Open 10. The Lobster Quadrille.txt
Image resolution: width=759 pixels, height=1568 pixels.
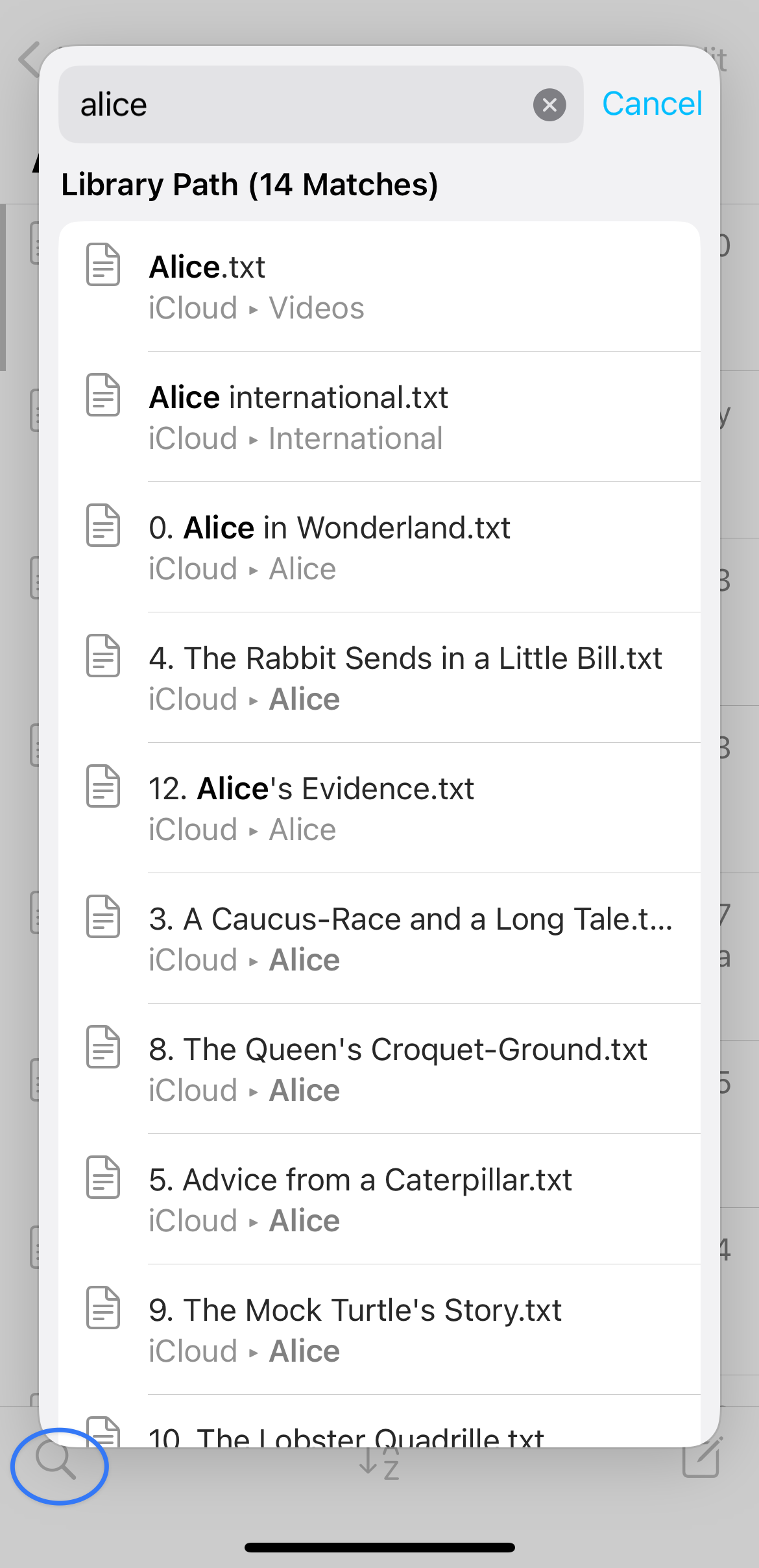(379, 1422)
